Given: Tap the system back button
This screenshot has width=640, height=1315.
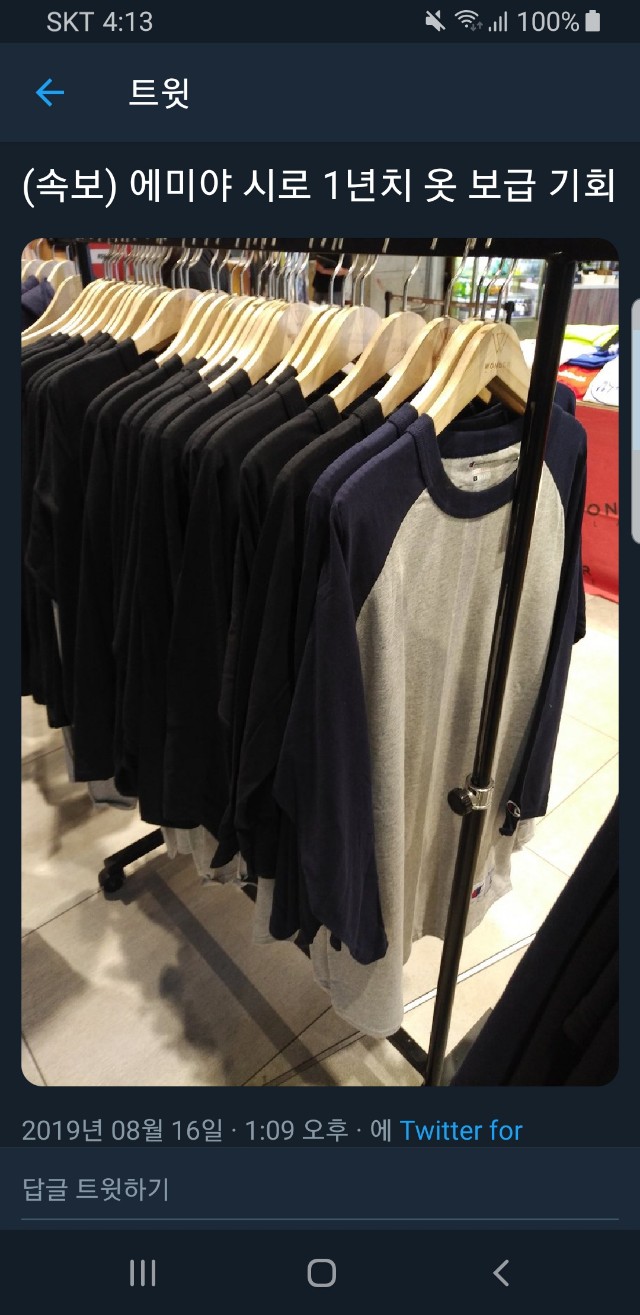Looking at the screenshot, I should click(x=501, y=1272).
